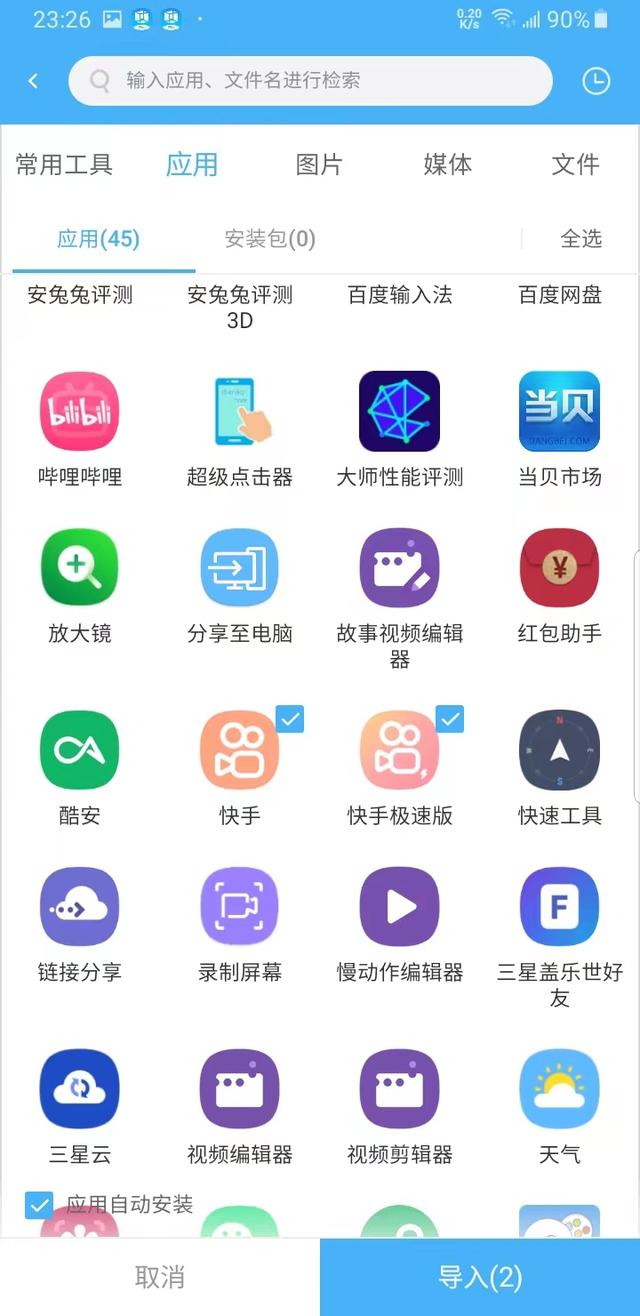Import the two selected apps
The image size is (640, 1316).
(x=480, y=1277)
